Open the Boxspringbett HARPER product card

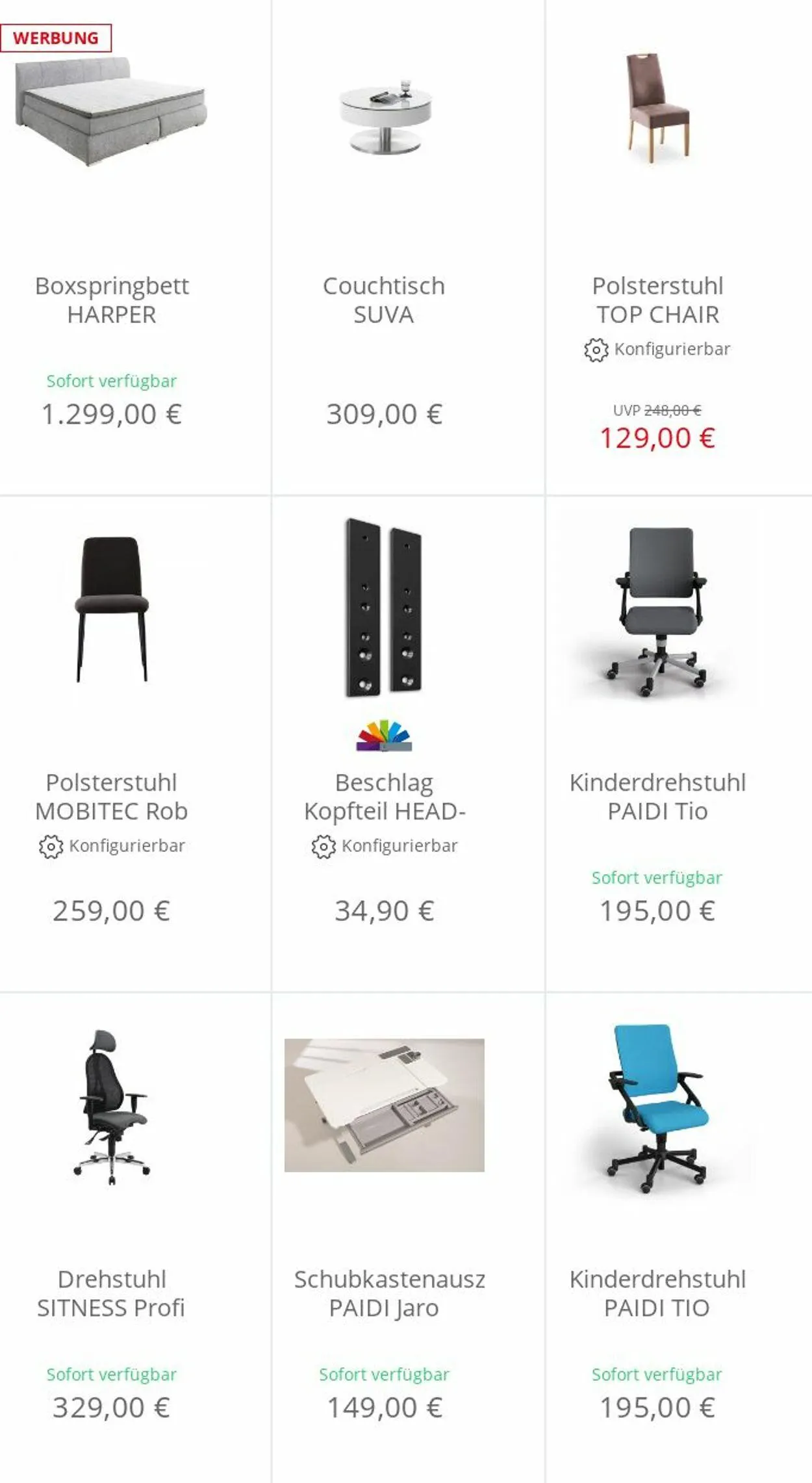(135, 247)
